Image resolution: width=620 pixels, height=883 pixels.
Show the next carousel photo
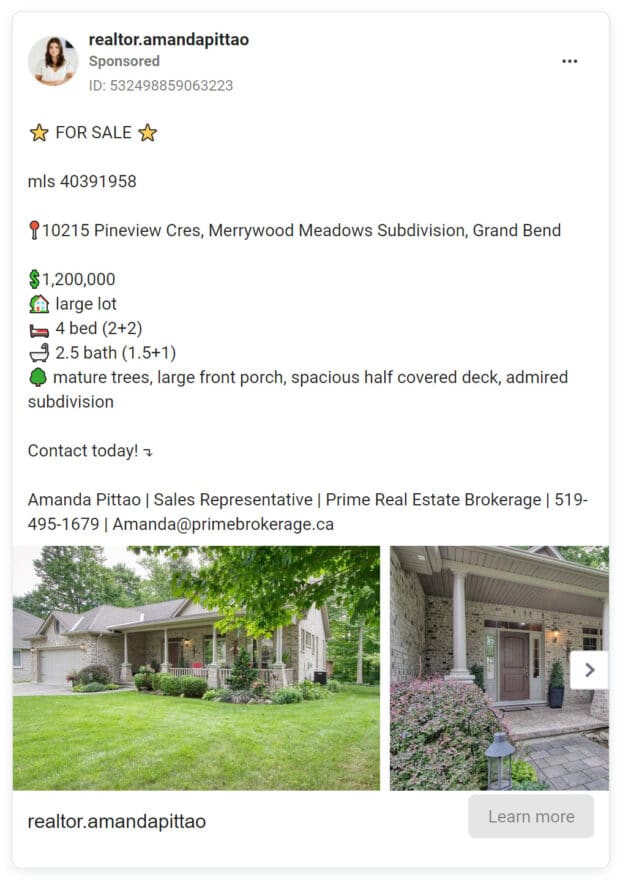pos(589,670)
